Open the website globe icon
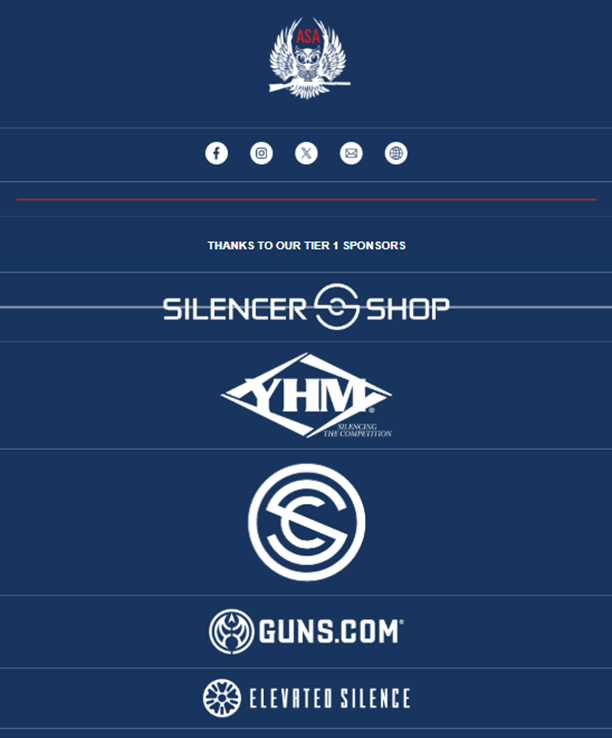This screenshot has width=612, height=738. pos(396,154)
